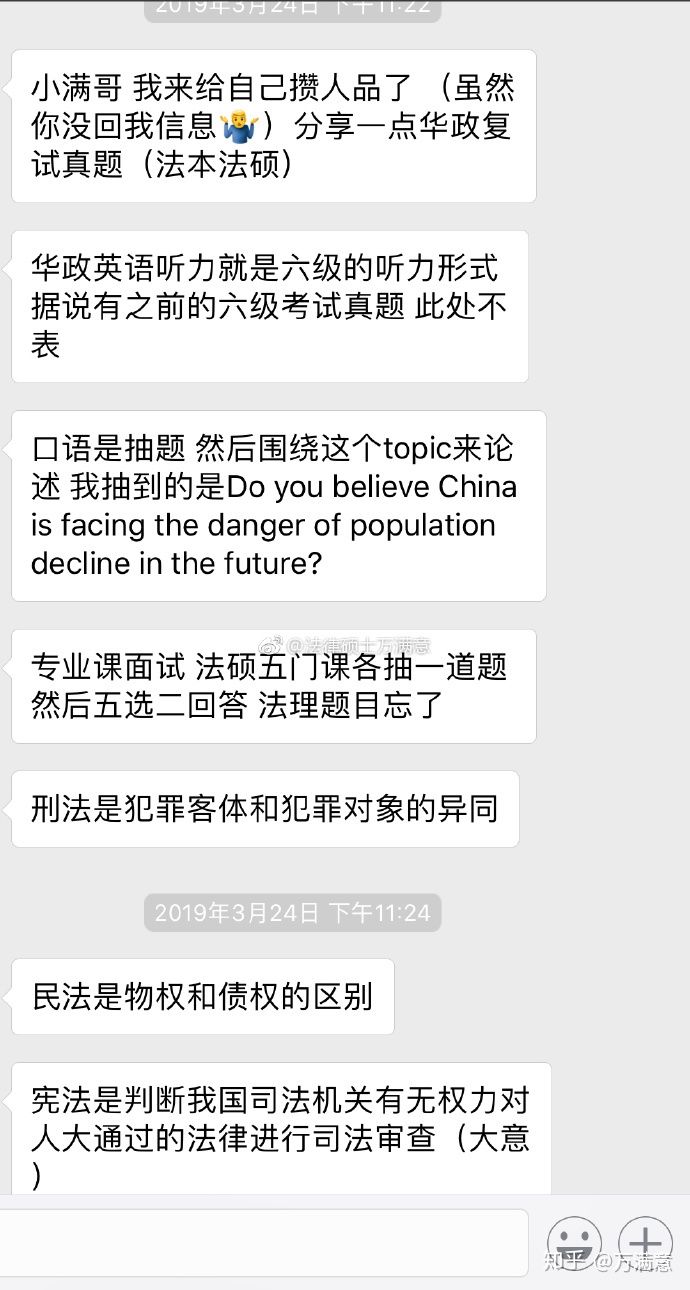The height and width of the screenshot is (1290, 690).
Task: Open the plus attachments menu
Action: [645, 1243]
